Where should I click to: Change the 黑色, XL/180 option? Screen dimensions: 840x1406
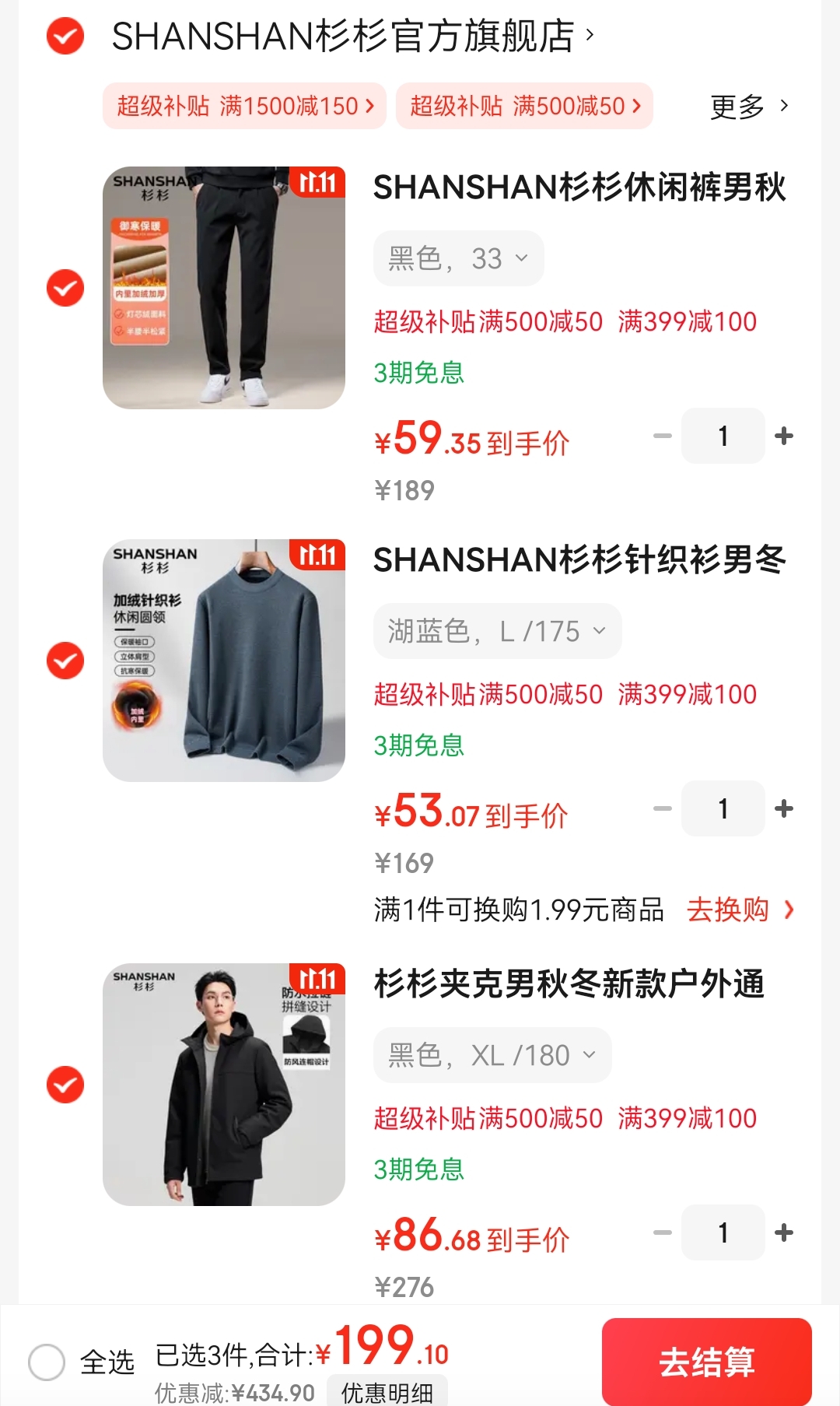[x=492, y=1055]
